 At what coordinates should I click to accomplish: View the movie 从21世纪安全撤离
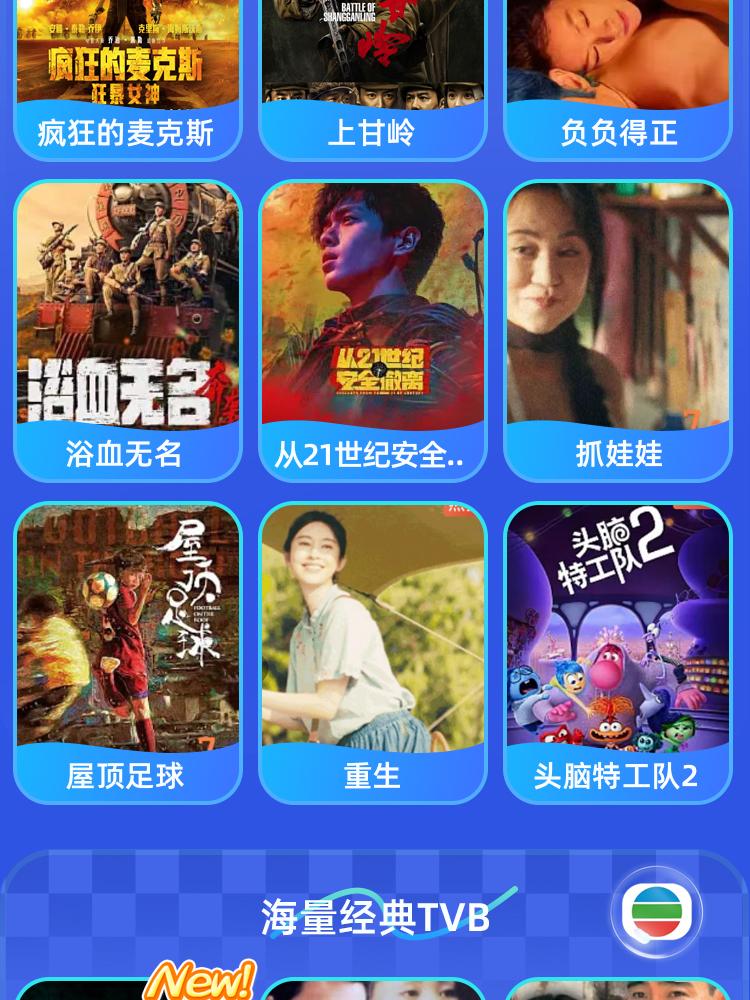[372, 330]
